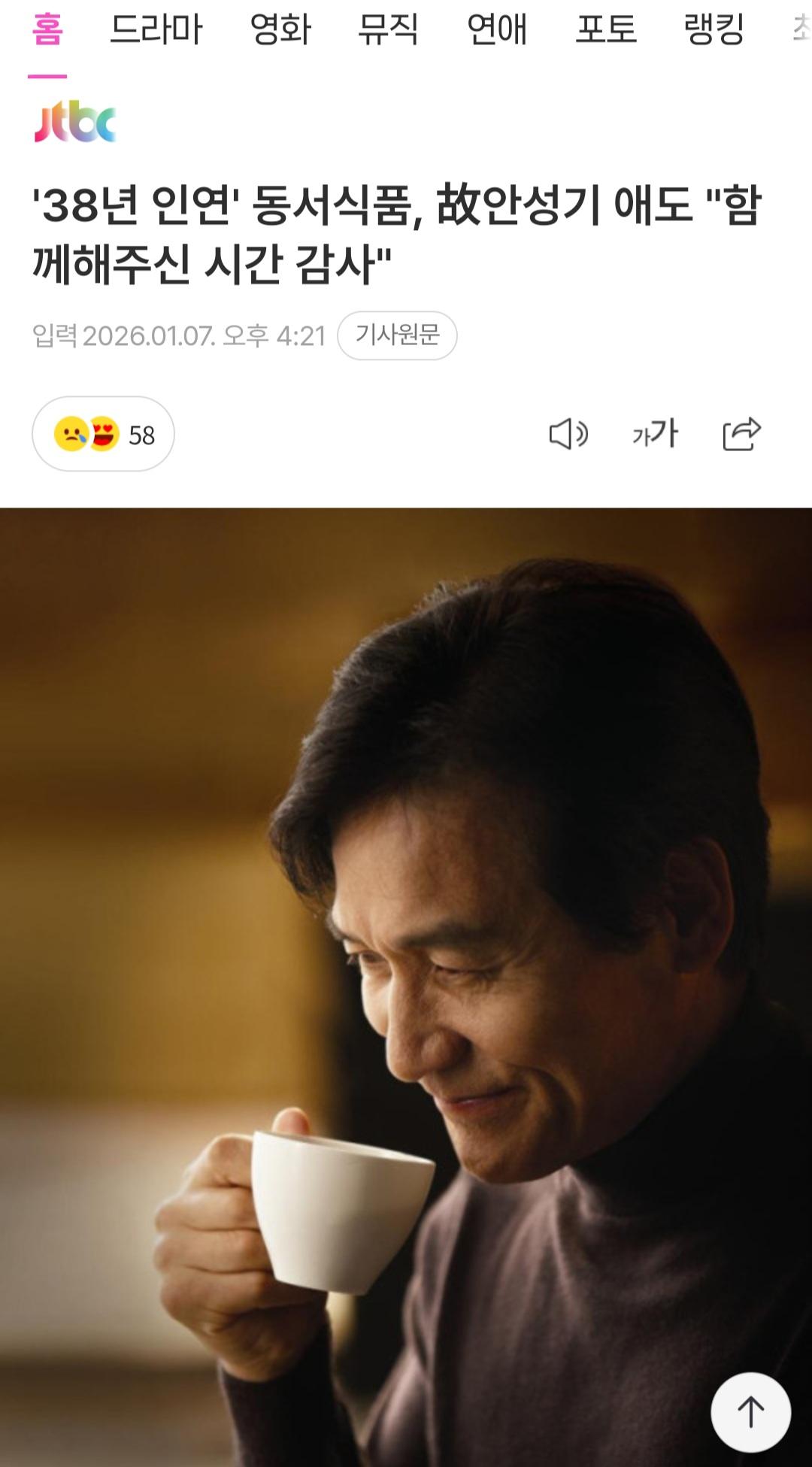Switch to the 영화 tab
The width and height of the screenshot is (812, 1467).
(x=280, y=30)
